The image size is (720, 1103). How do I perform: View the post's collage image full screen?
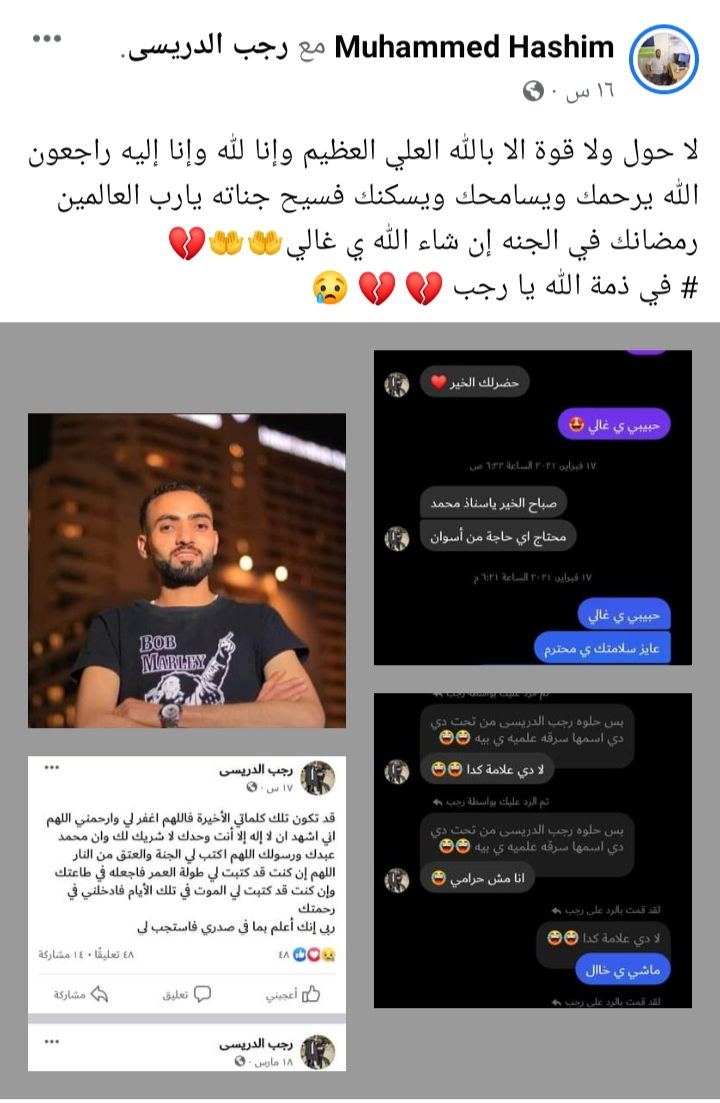click(360, 700)
